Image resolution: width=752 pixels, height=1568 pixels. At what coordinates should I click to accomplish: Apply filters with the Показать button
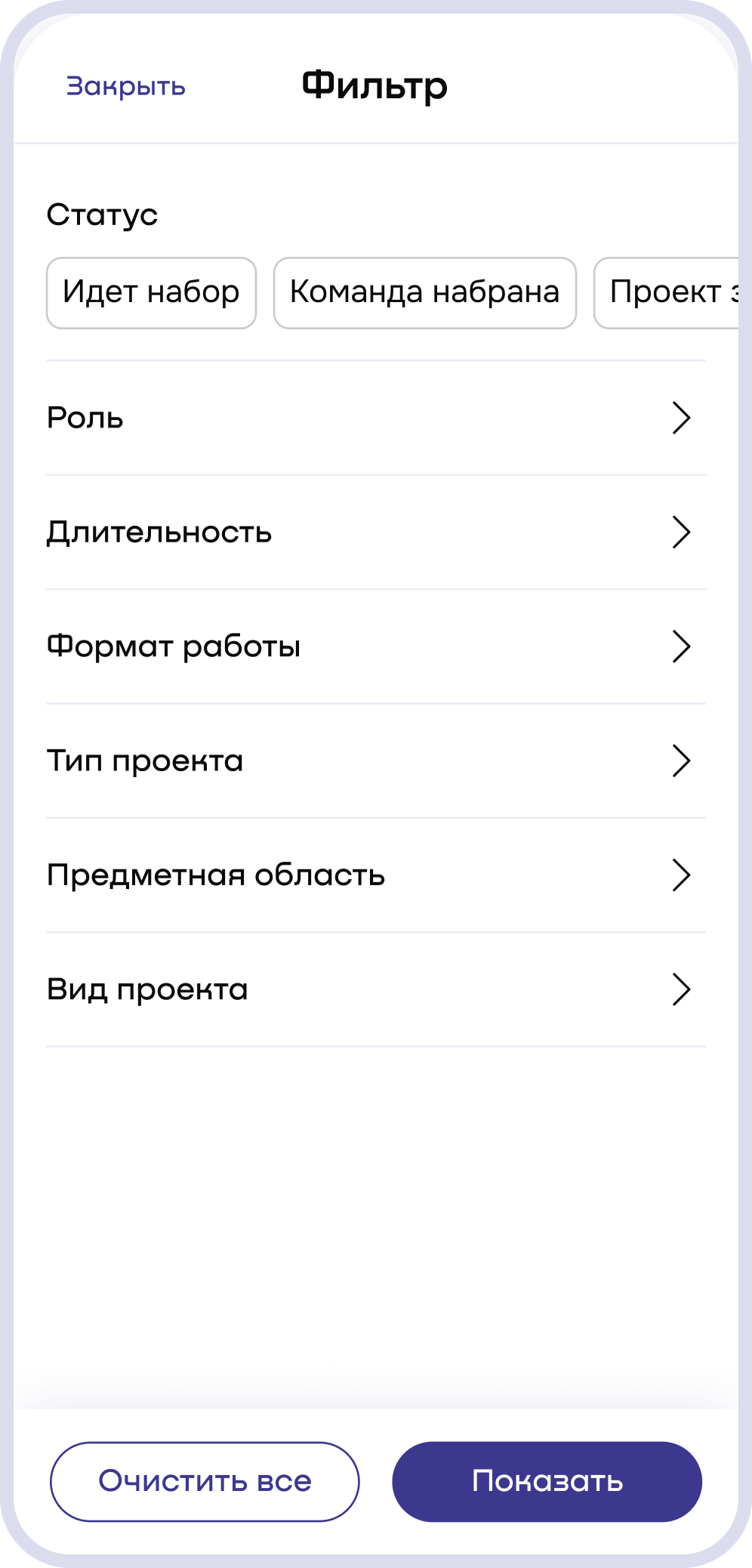click(547, 1481)
